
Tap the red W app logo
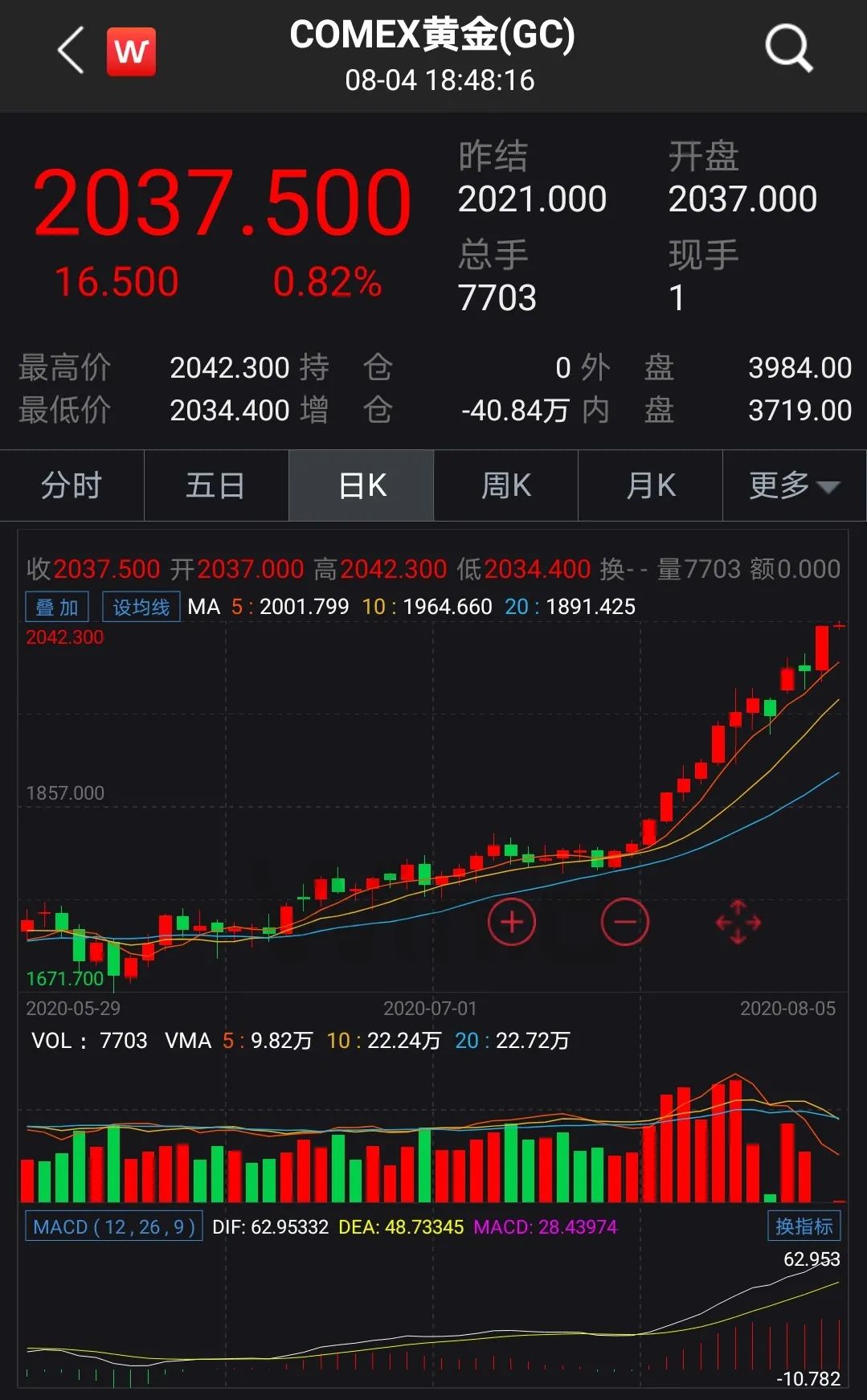[x=132, y=52]
